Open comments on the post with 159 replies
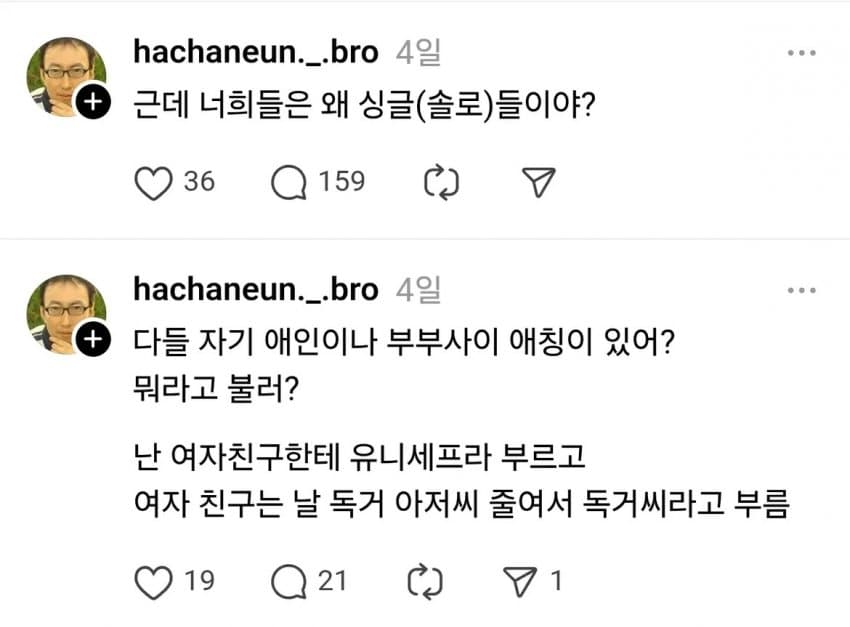The width and height of the screenshot is (850, 627). point(290,182)
